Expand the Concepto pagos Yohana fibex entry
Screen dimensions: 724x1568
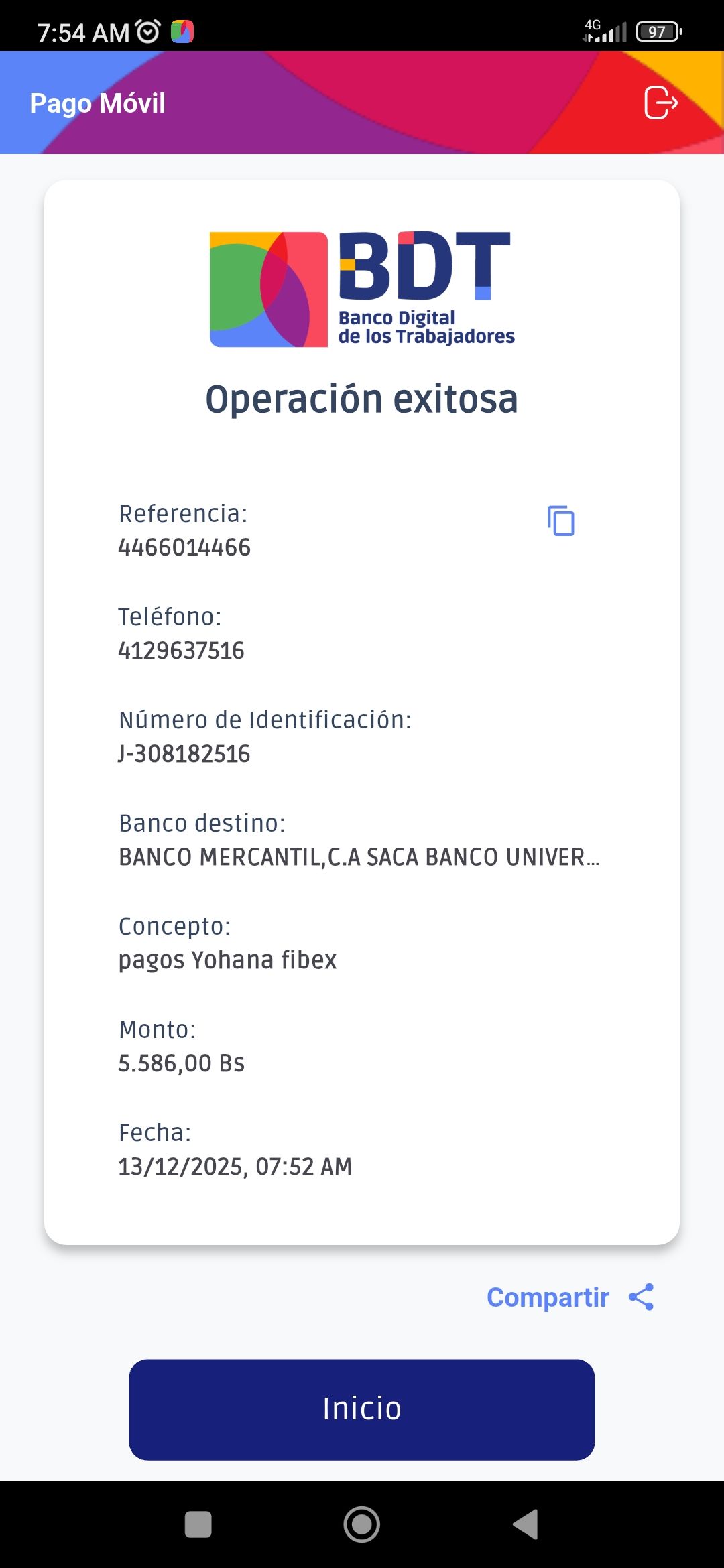point(229,960)
